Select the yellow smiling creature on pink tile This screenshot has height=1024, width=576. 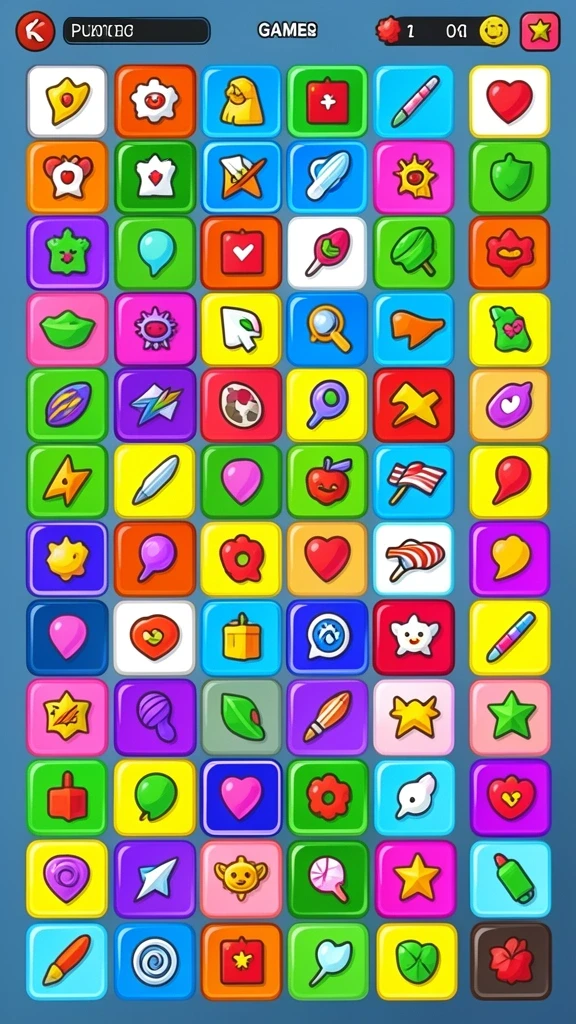click(241, 878)
